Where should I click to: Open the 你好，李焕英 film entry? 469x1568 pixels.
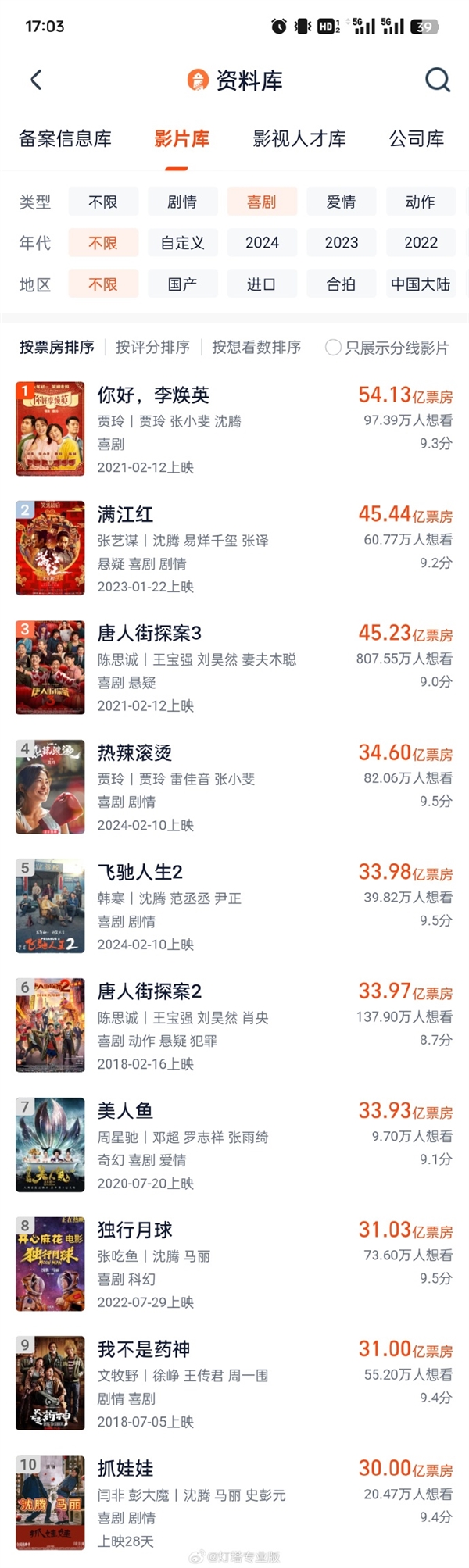153,395
